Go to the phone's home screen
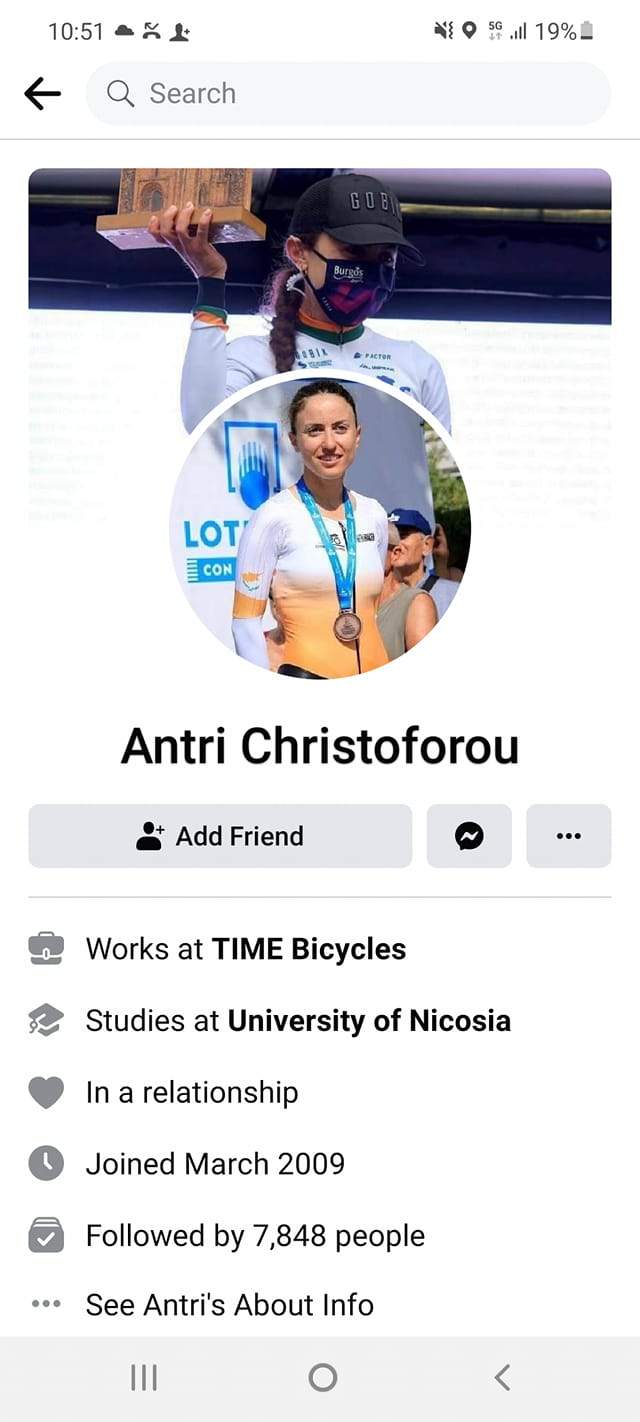The height and width of the screenshot is (1422, 640). click(x=322, y=1378)
